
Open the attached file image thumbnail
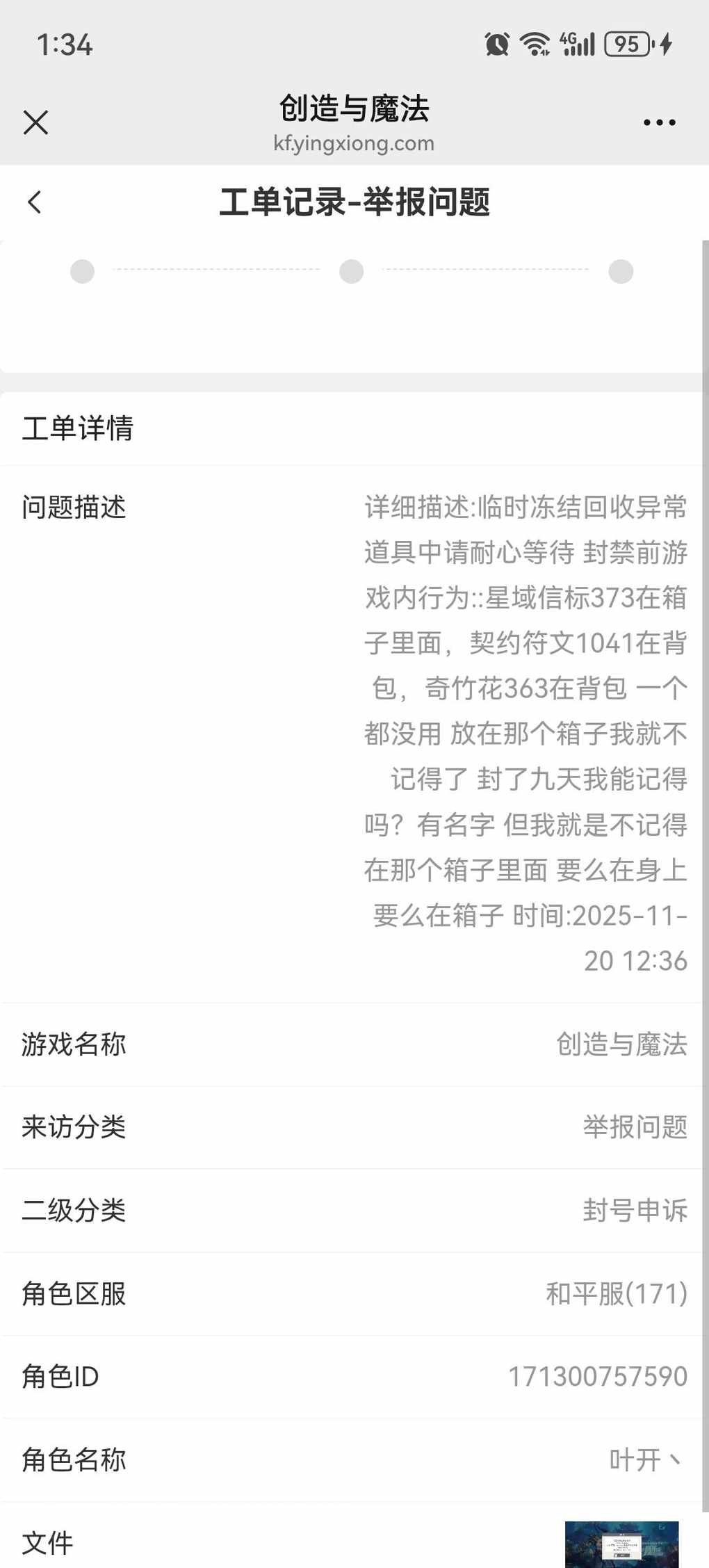tap(621, 1544)
